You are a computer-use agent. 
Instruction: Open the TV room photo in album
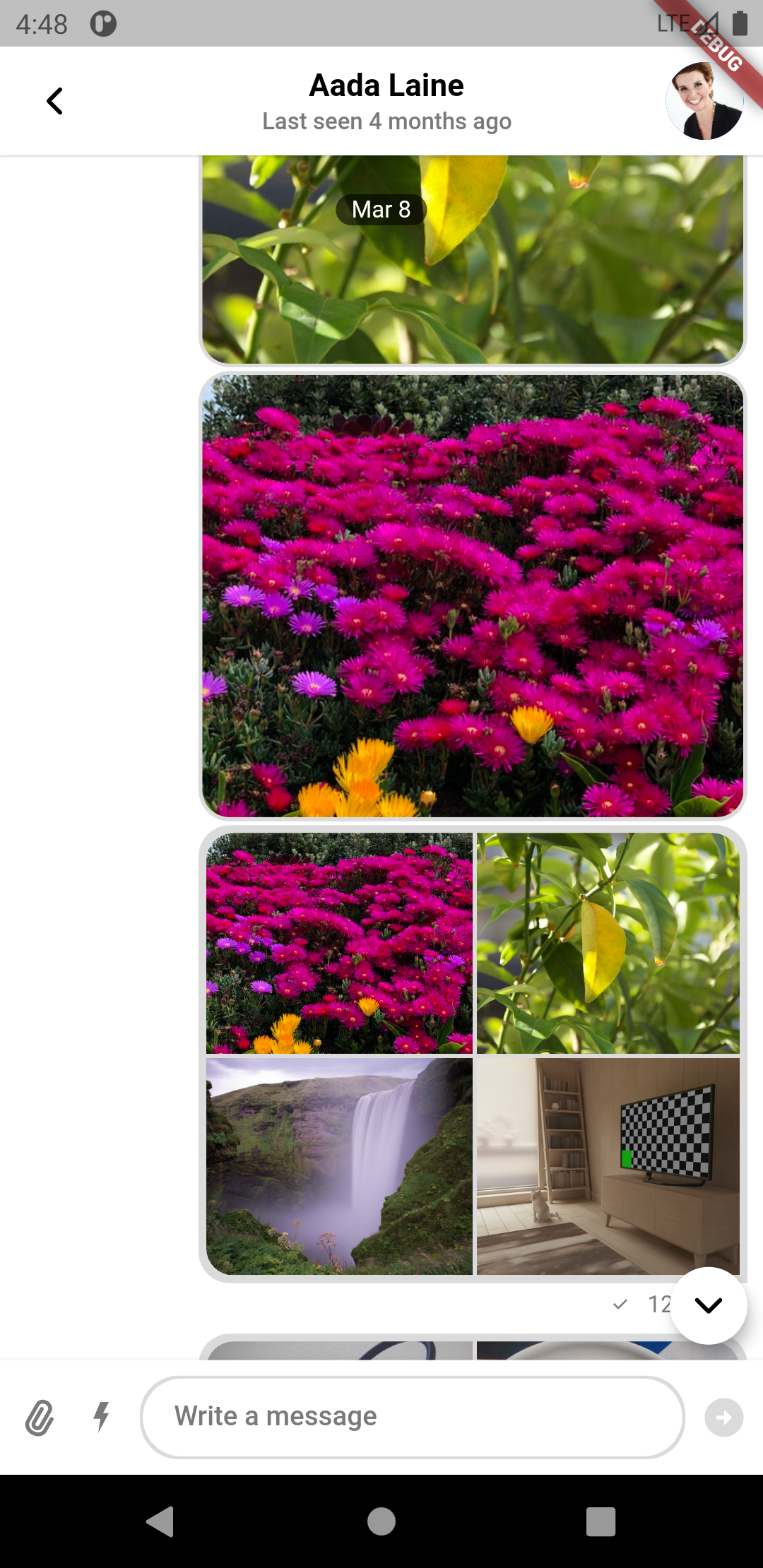coord(608,1166)
